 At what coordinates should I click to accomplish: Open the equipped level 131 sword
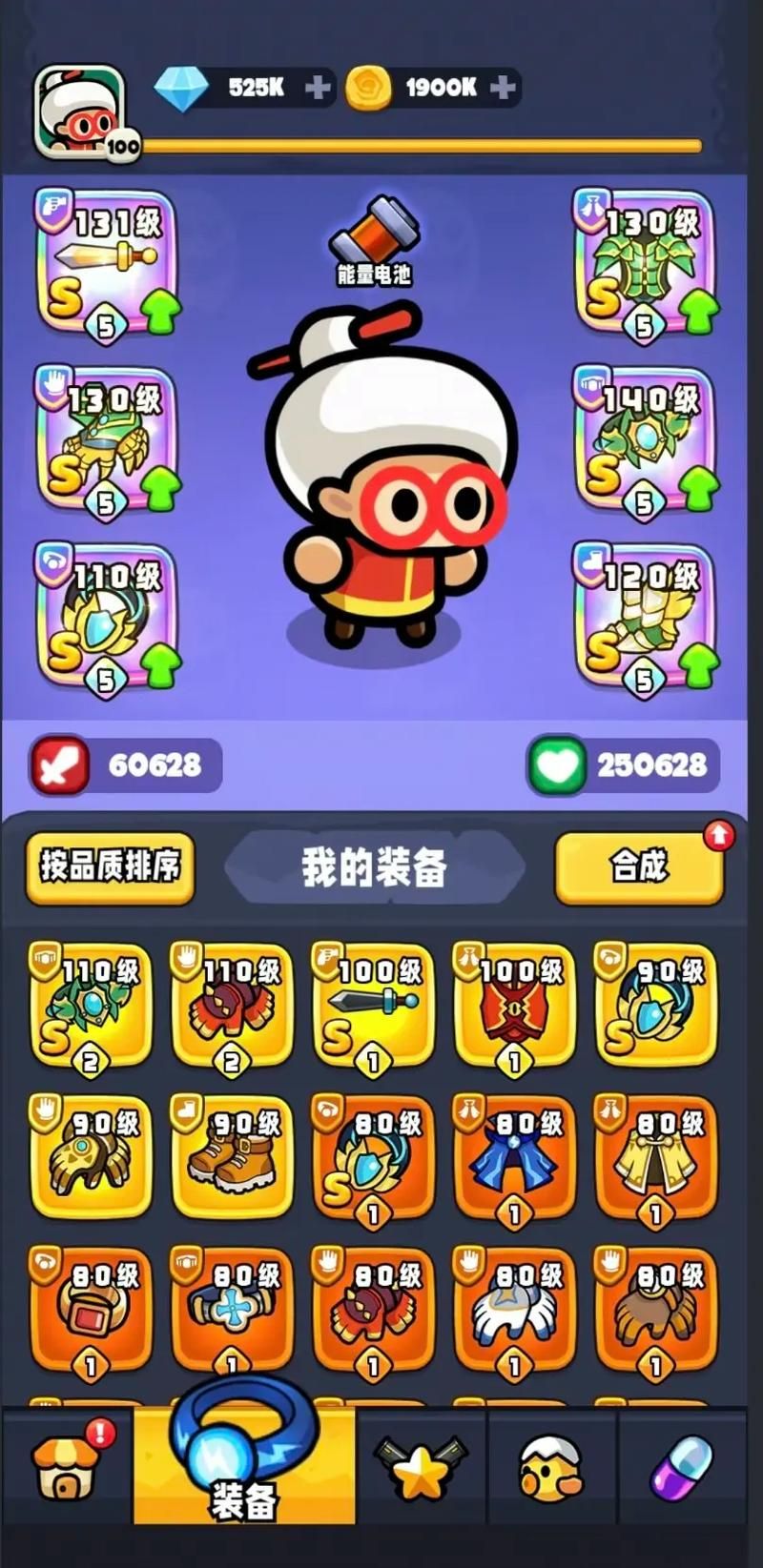pyautogui.click(x=106, y=261)
